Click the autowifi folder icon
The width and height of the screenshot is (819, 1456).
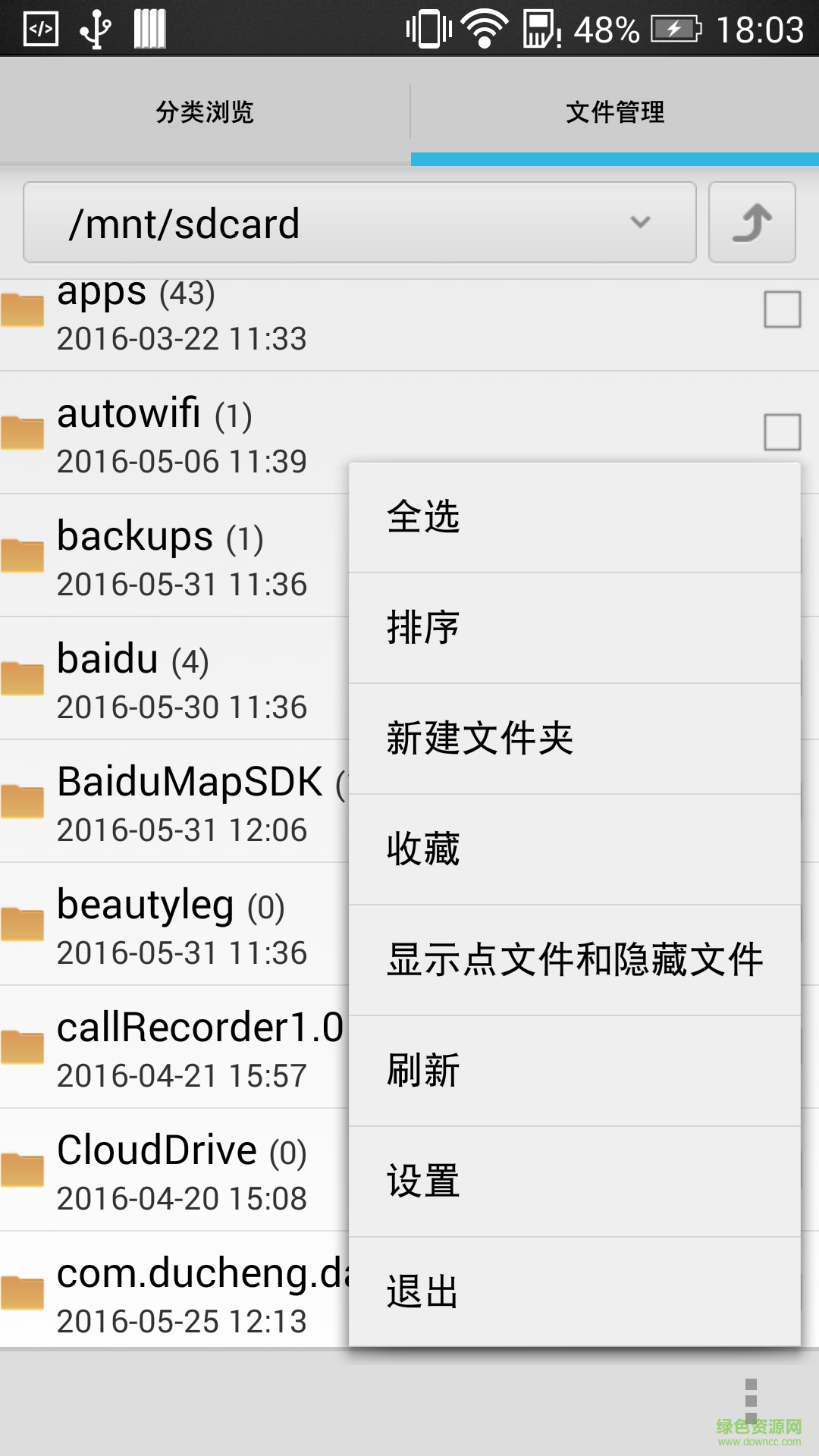[x=23, y=434]
